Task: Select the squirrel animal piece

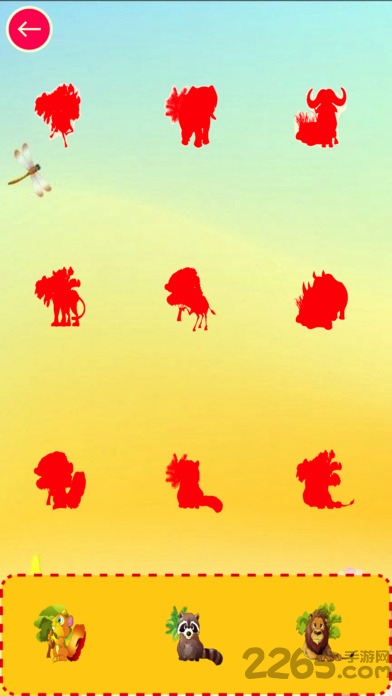Action: (x=60, y=633)
